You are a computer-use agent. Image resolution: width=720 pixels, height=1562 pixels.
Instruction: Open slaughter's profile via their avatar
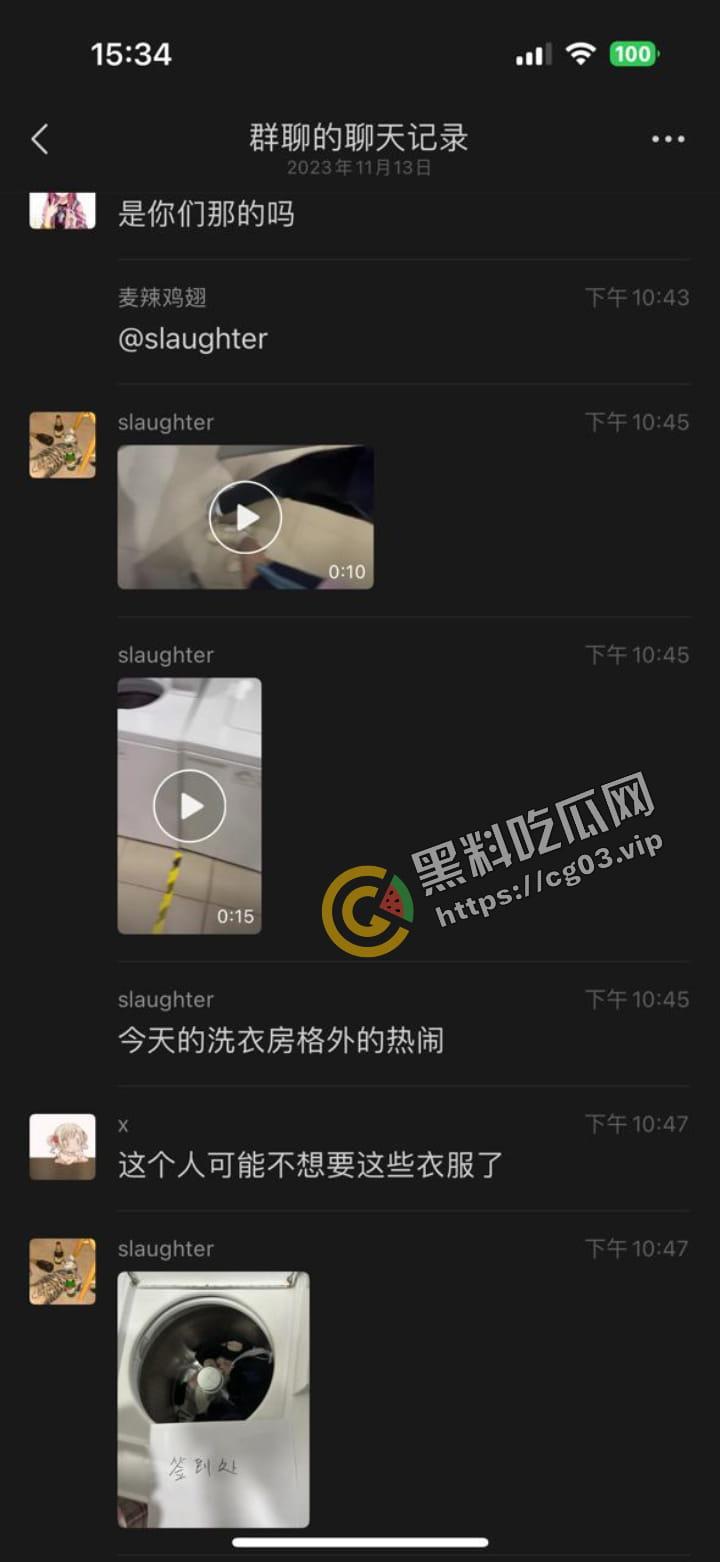click(62, 445)
